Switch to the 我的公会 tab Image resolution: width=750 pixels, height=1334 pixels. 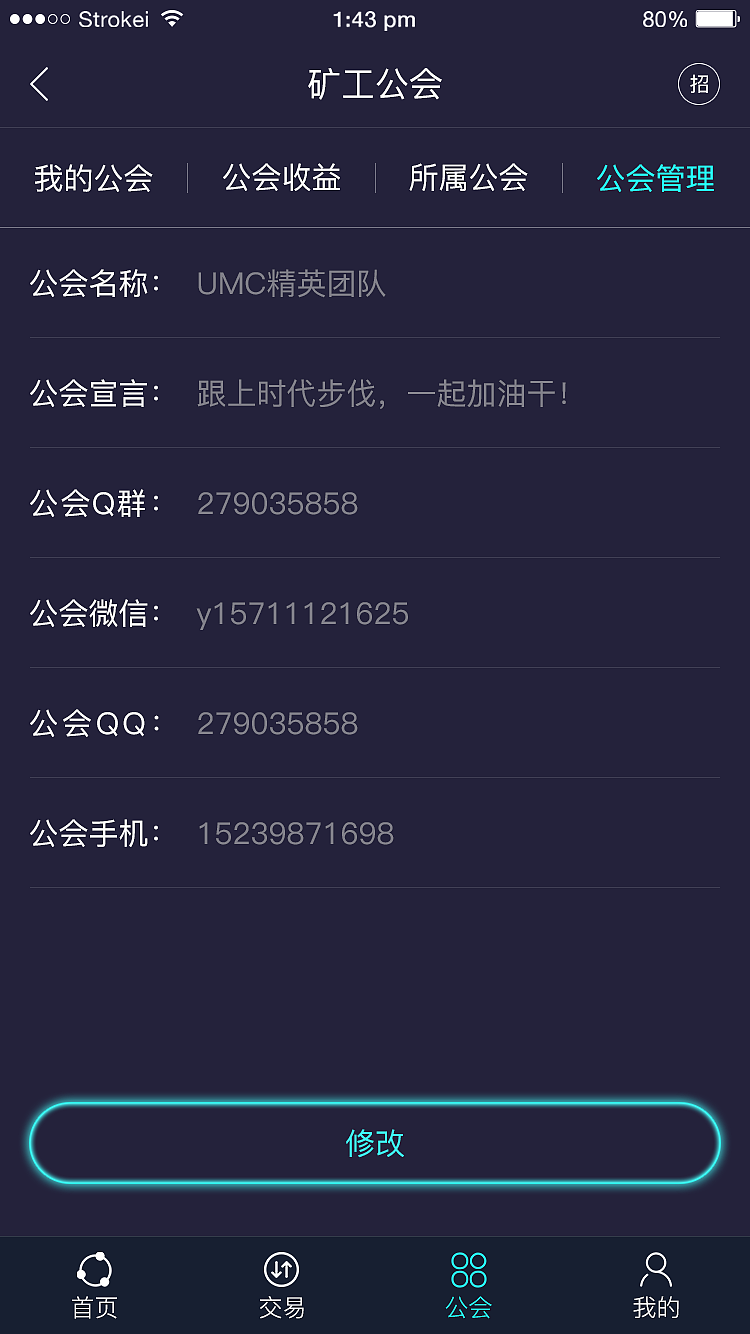[95, 177]
